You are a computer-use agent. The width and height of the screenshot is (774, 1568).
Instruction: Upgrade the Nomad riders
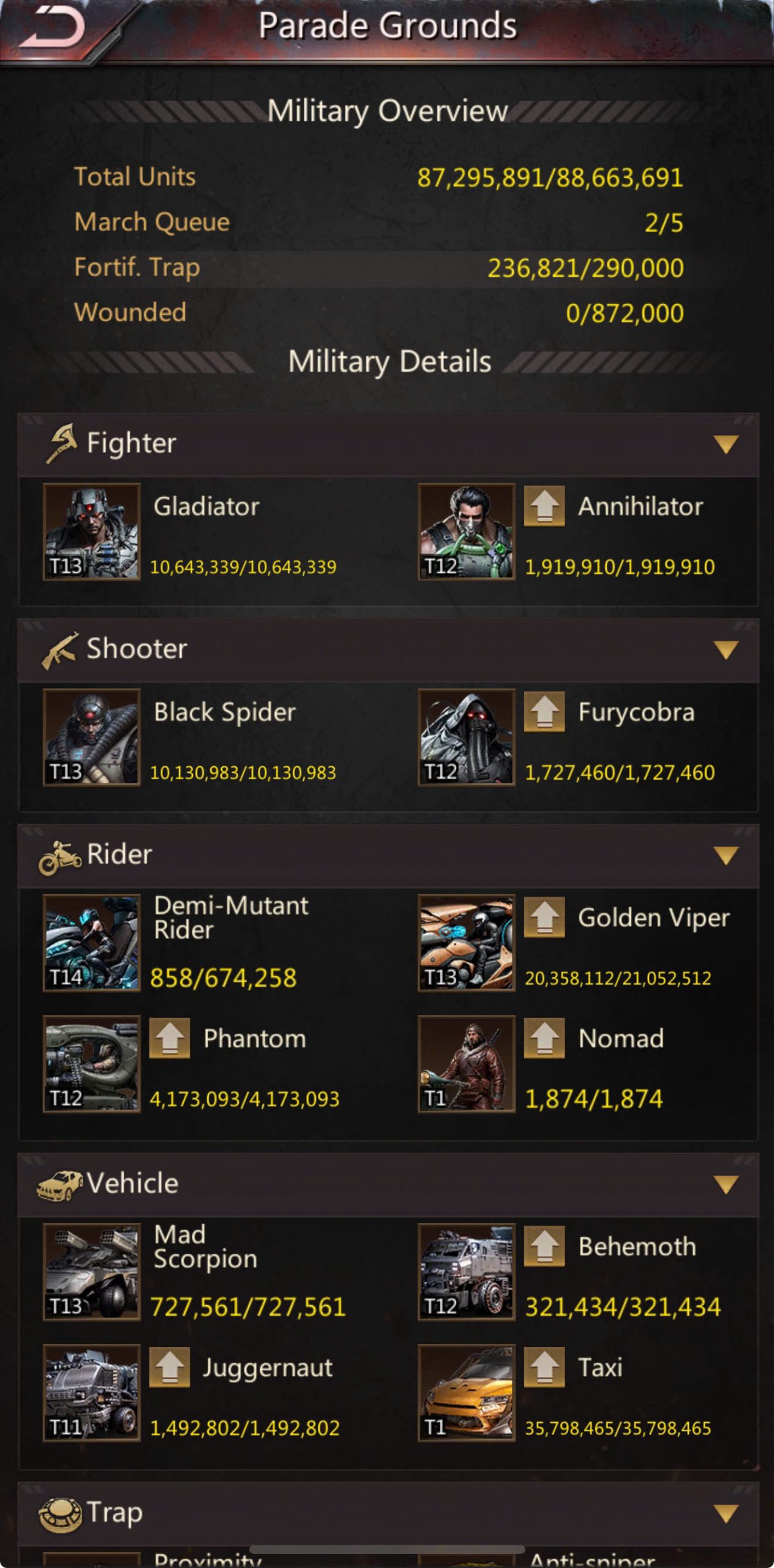click(x=544, y=1038)
